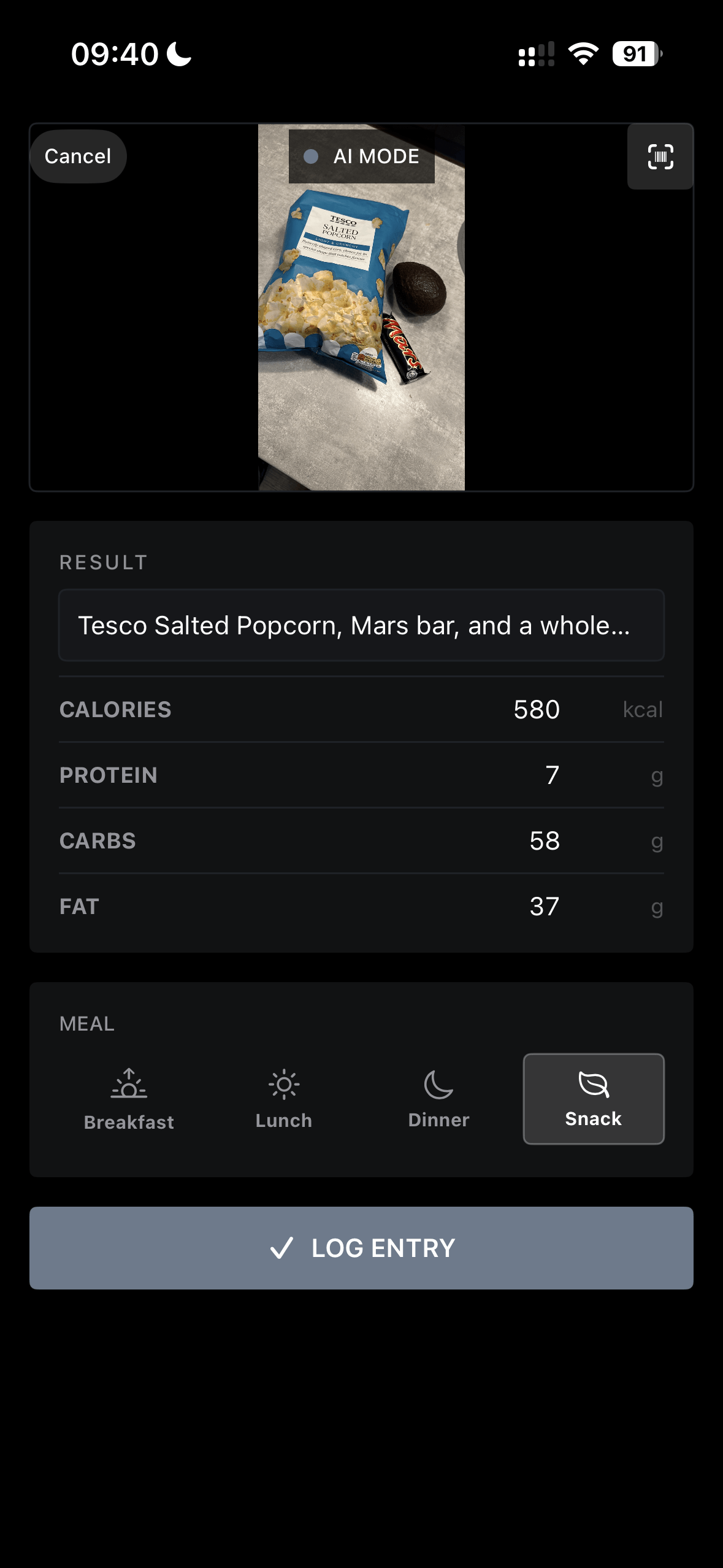The width and height of the screenshot is (723, 1568).
Task: Toggle the AI MODE pill
Action: [x=361, y=156]
